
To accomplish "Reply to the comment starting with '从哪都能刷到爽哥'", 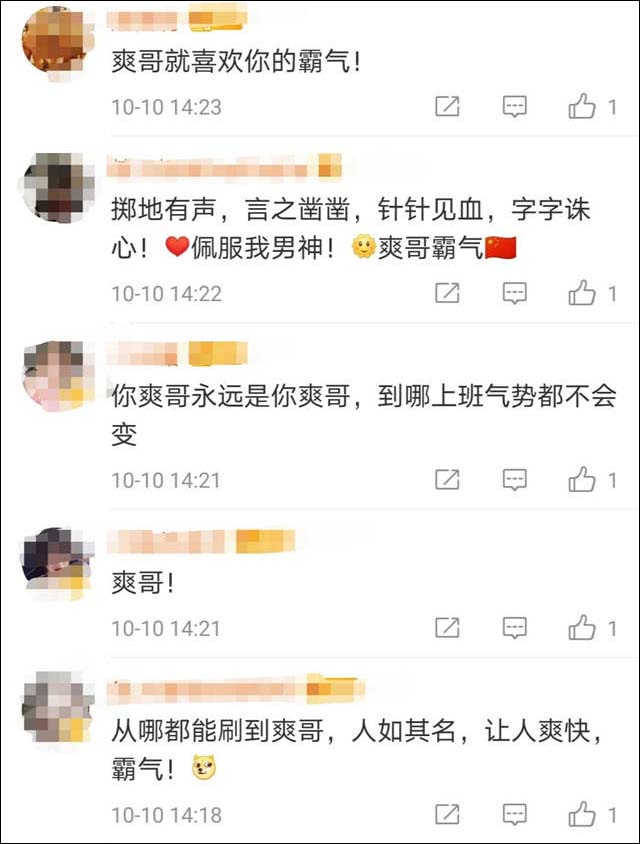I will point(514,814).
